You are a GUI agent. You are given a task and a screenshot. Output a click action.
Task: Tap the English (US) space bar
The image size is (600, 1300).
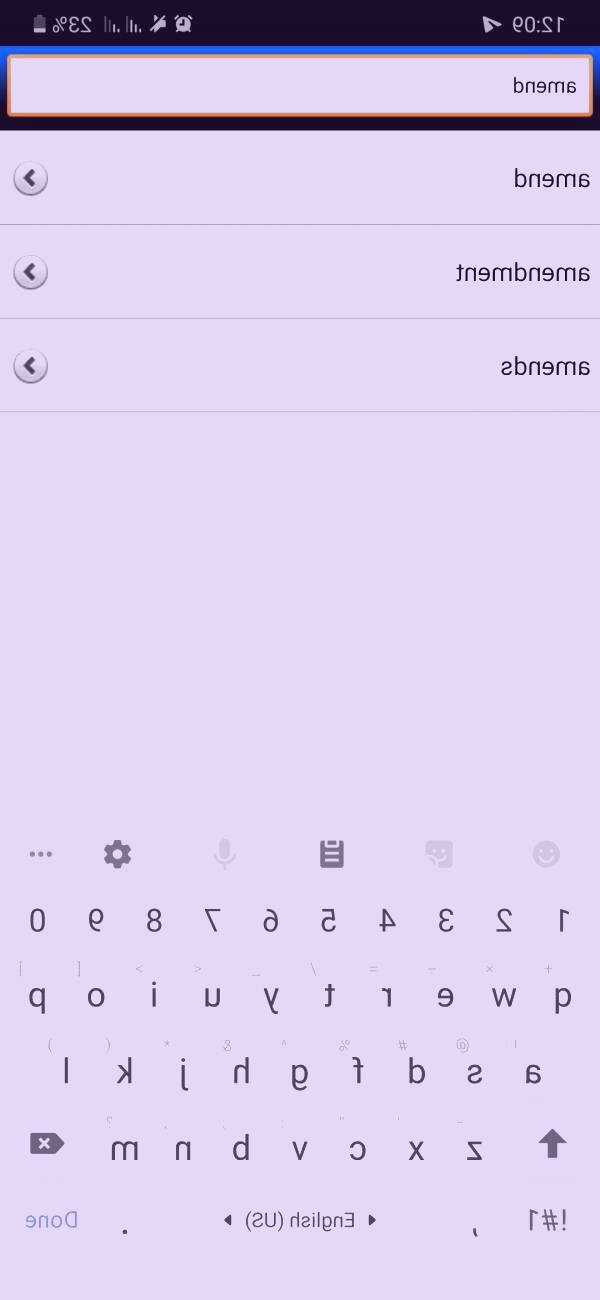pos(300,1220)
